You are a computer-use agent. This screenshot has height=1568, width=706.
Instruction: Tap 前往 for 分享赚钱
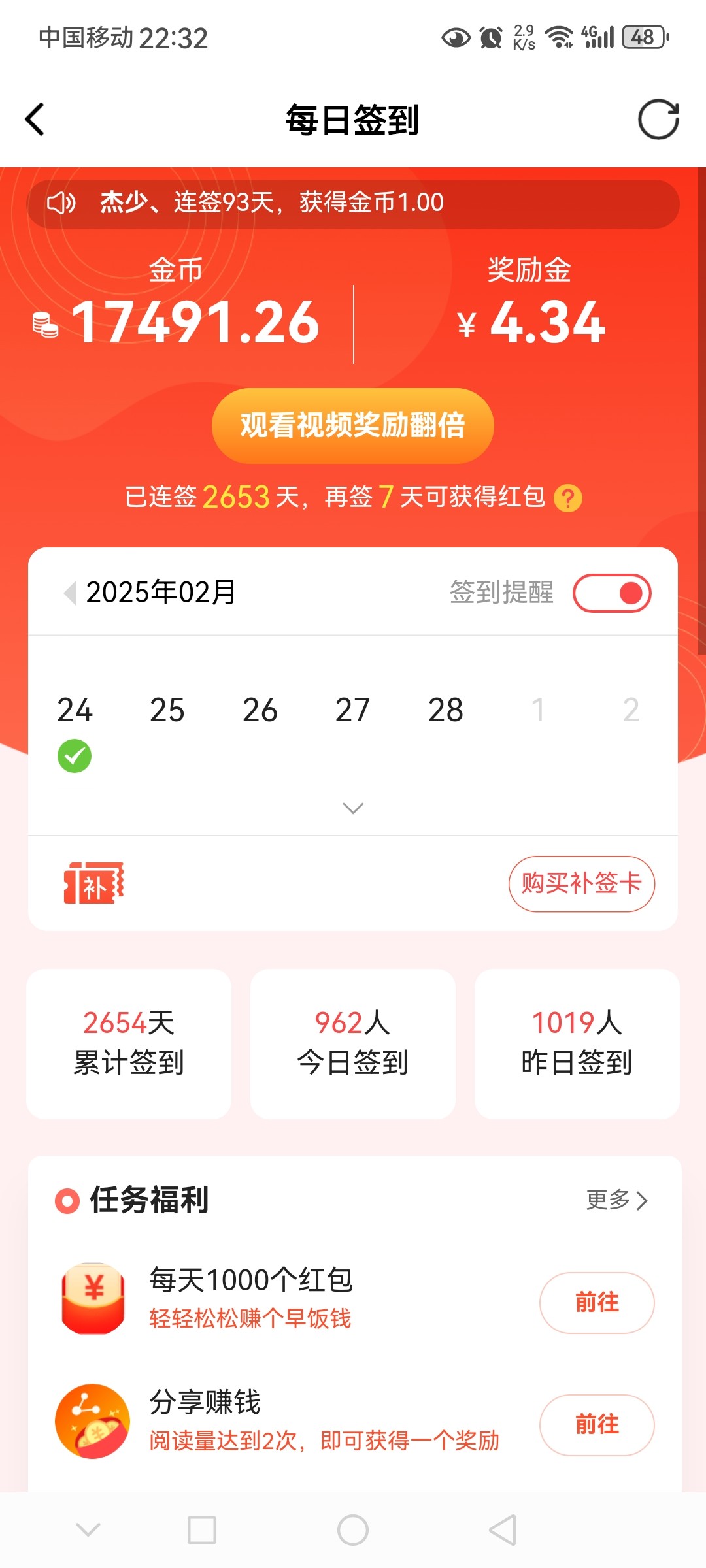597,1425
